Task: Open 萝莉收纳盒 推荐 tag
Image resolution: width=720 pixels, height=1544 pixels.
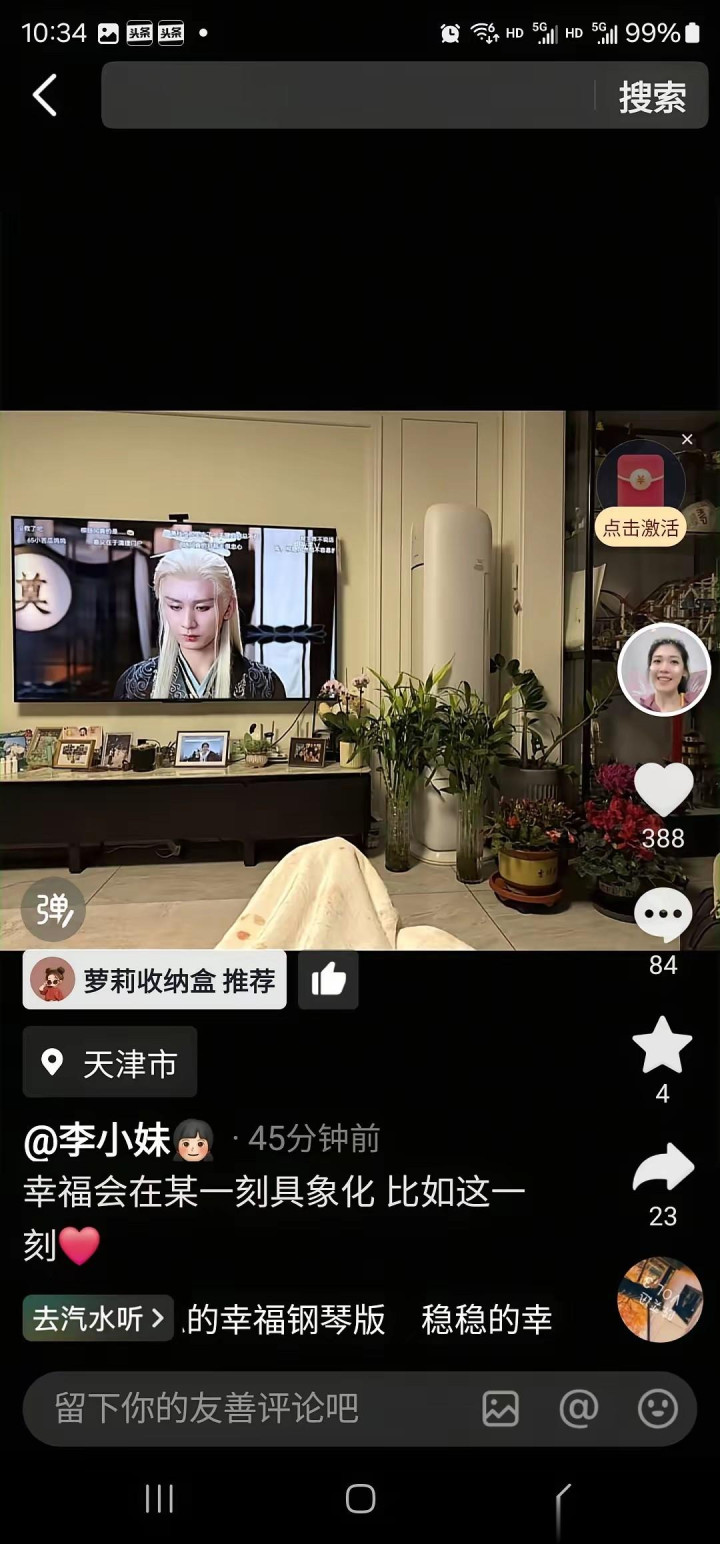Action: [x=155, y=980]
